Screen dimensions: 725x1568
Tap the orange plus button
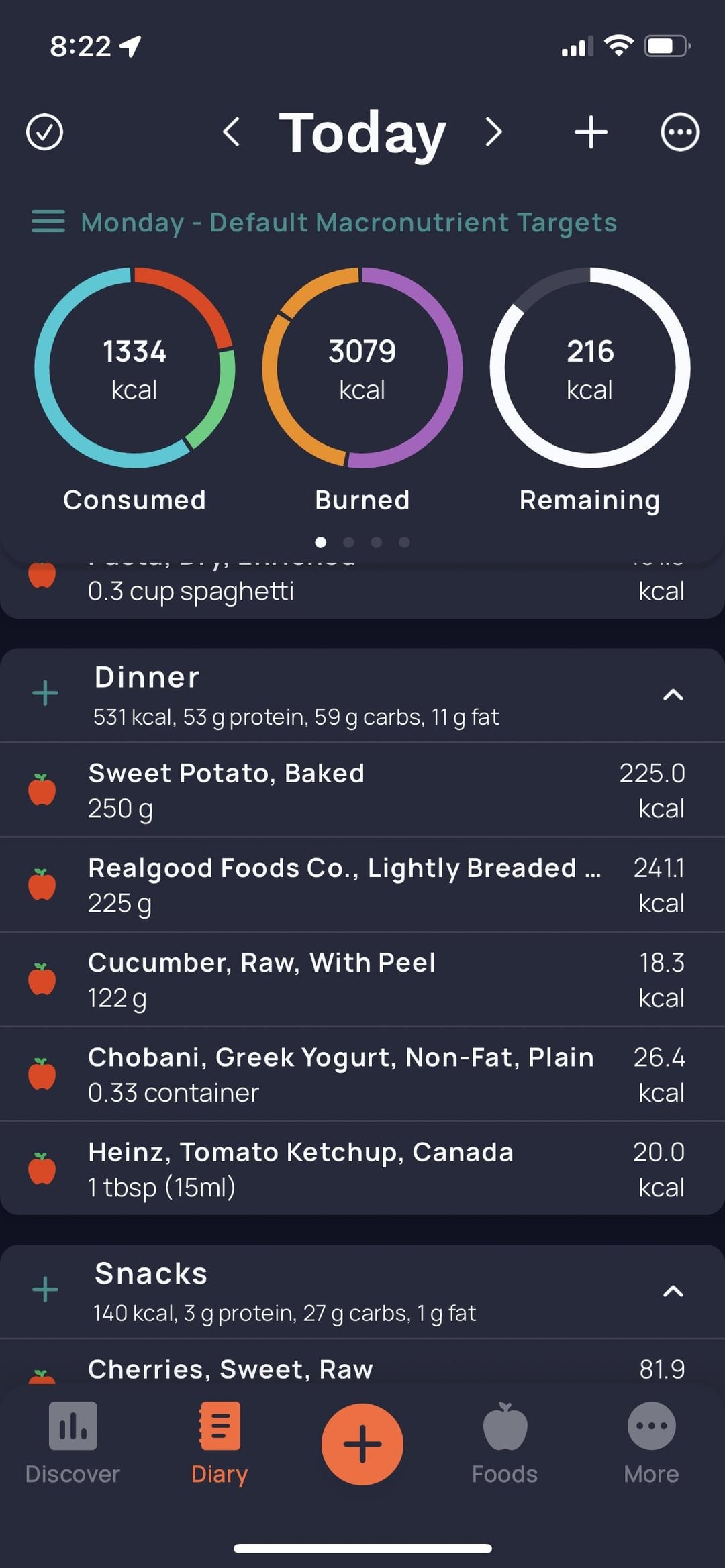(x=362, y=1444)
